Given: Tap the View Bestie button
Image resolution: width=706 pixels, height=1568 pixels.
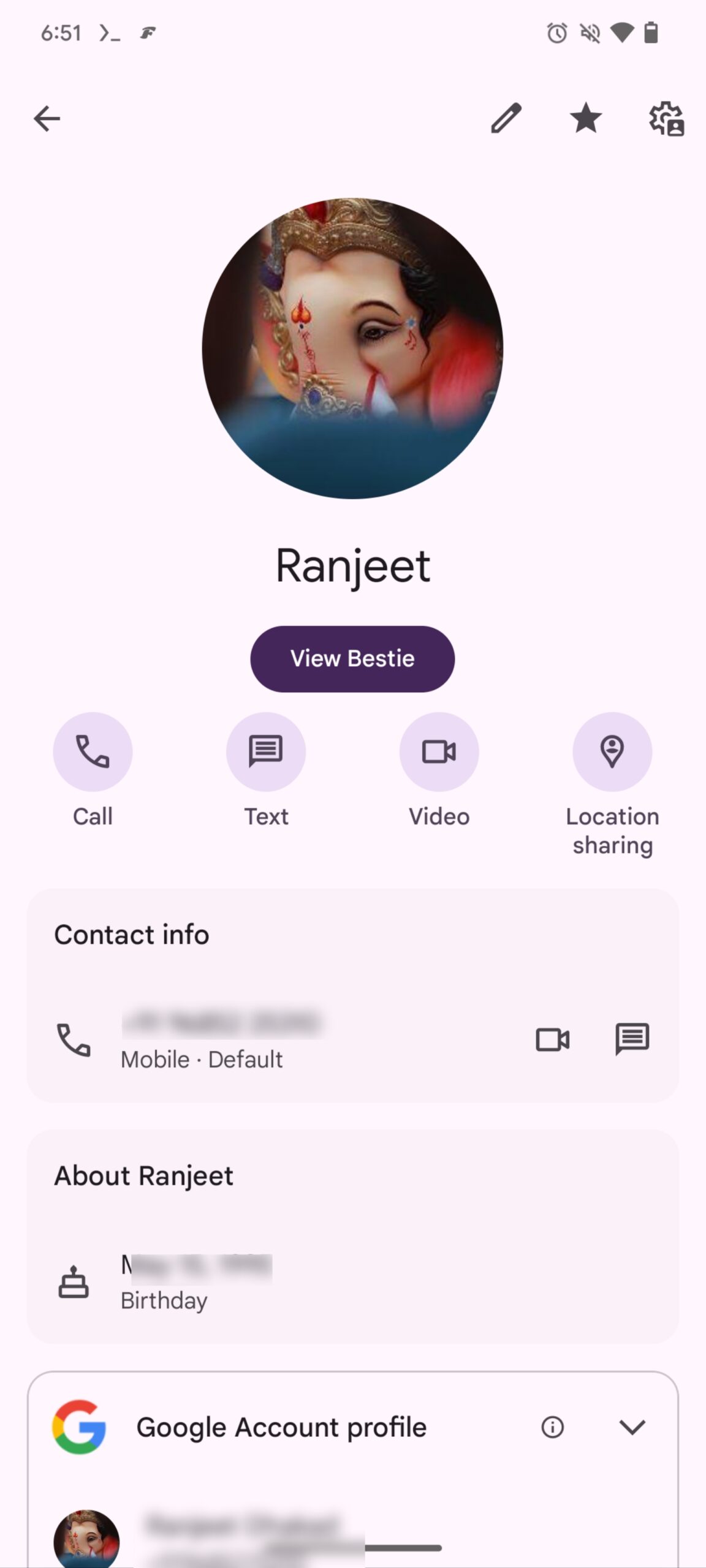Looking at the screenshot, I should tap(352, 659).
